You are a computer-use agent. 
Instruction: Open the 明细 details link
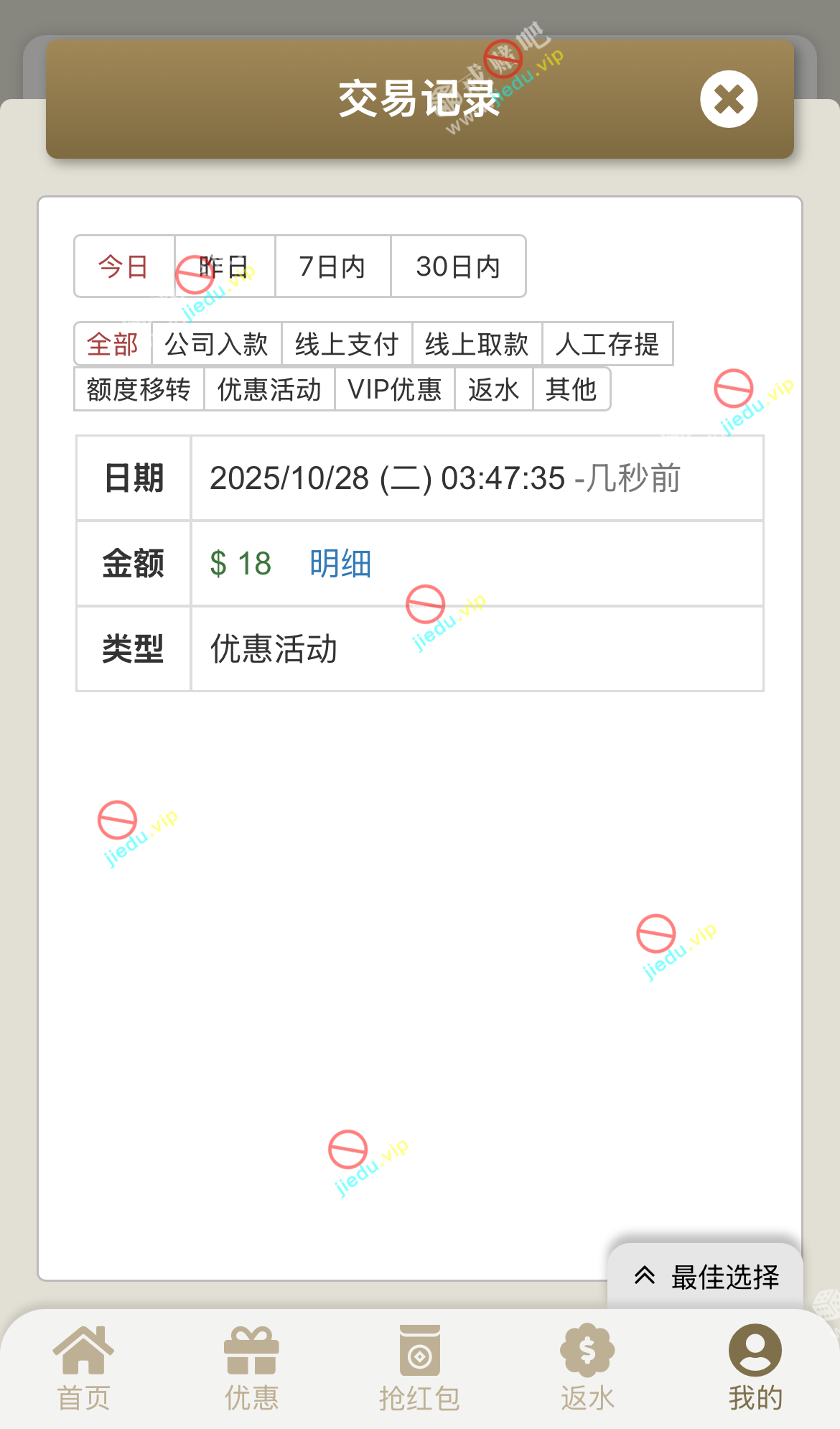coord(340,564)
